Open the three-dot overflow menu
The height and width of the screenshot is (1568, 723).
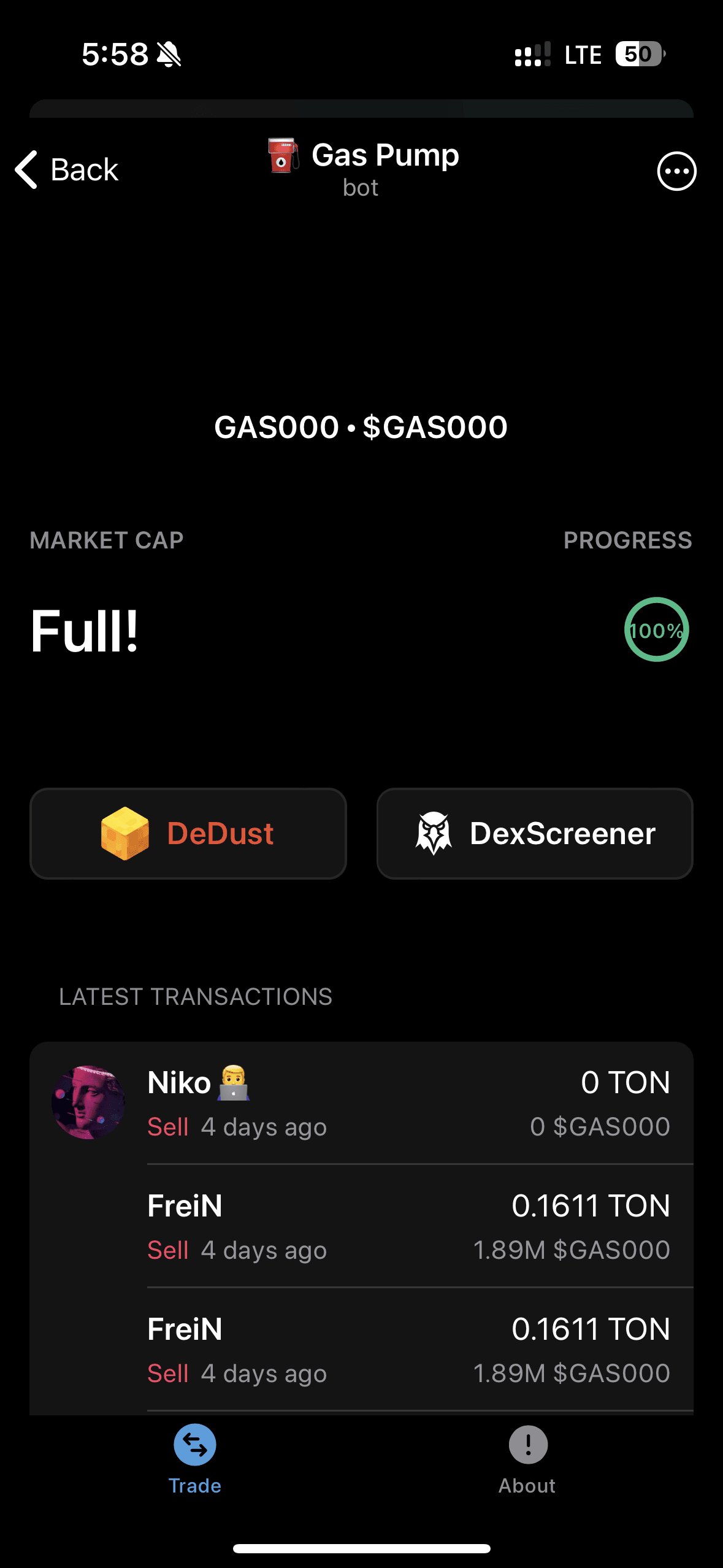pyautogui.click(x=676, y=171)
